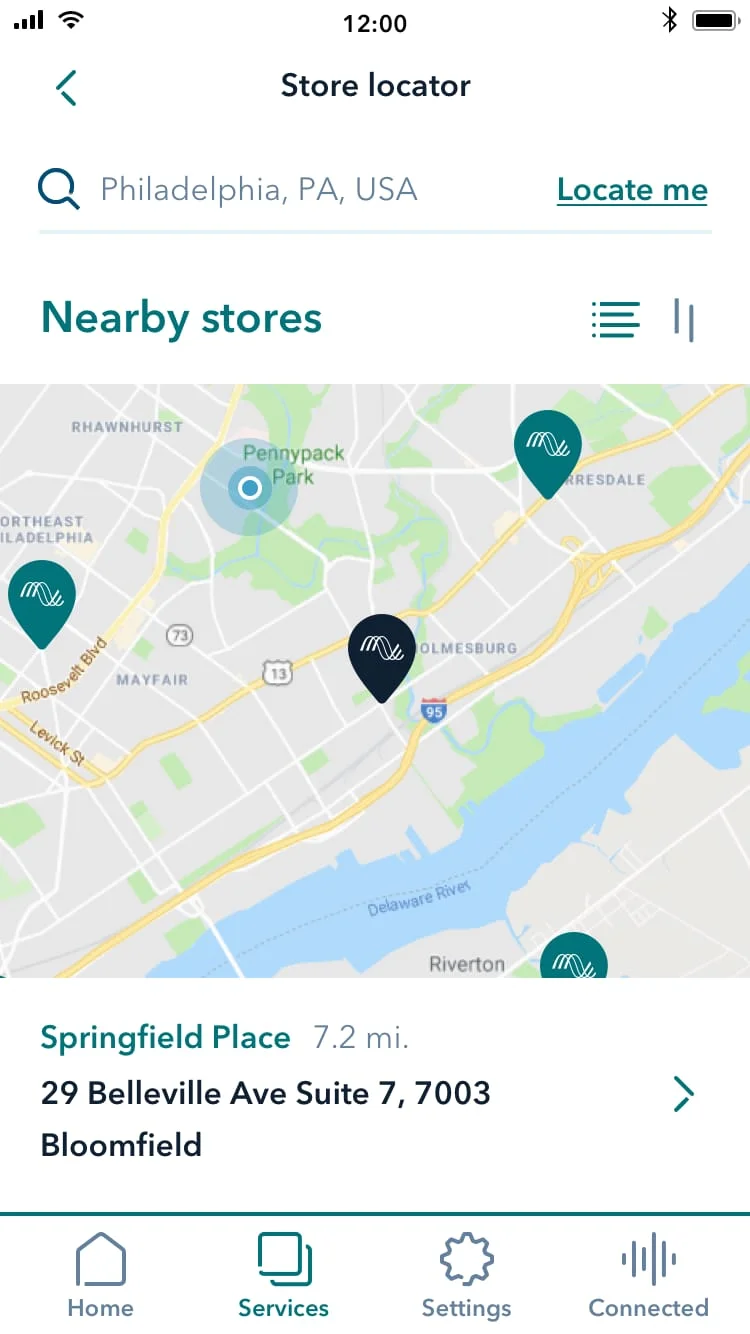The width and height of the screenshot is (750, 1334).
Task: Select the store pin by Roosevelt Blvd
Action: [x=42, y=598]
